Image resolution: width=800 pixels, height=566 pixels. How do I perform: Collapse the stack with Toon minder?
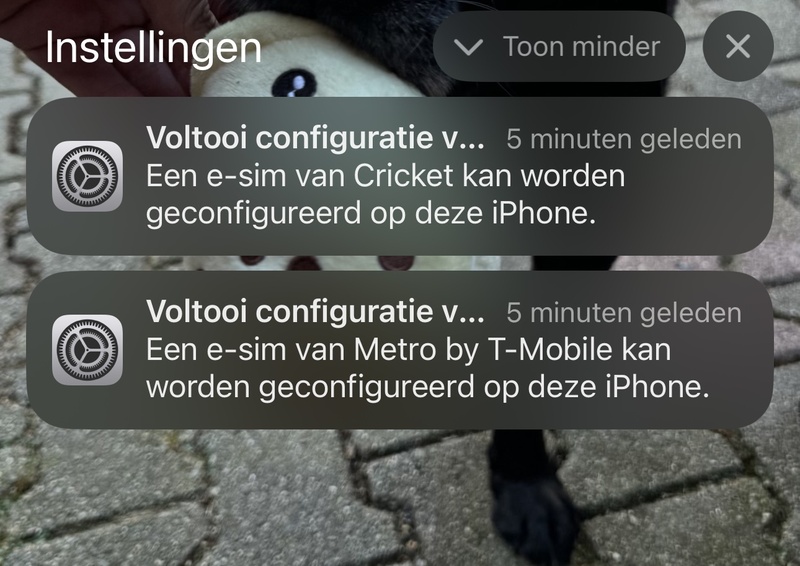[x=559, y=47]
